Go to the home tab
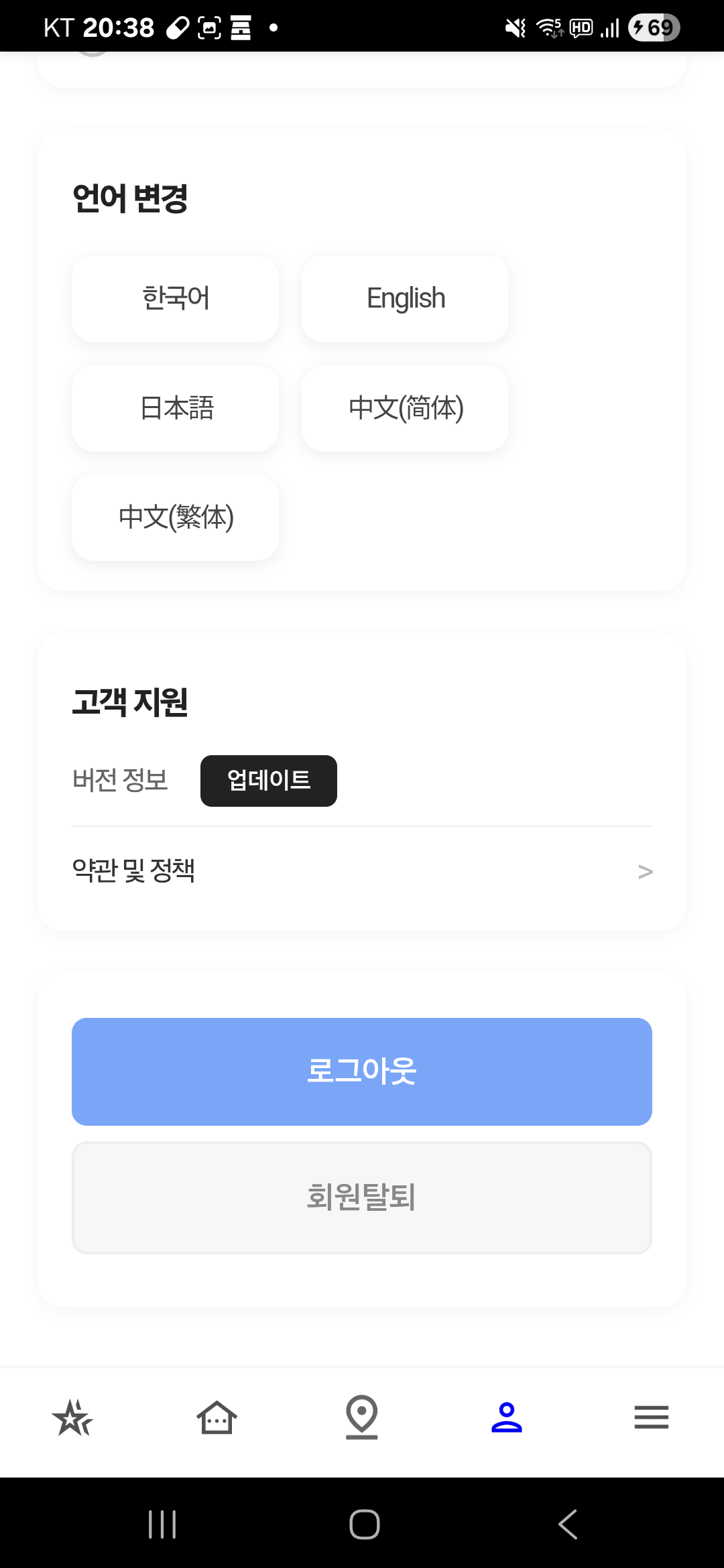The height and width of the screenshot is (1568, 724). (x=217, y=1418)
